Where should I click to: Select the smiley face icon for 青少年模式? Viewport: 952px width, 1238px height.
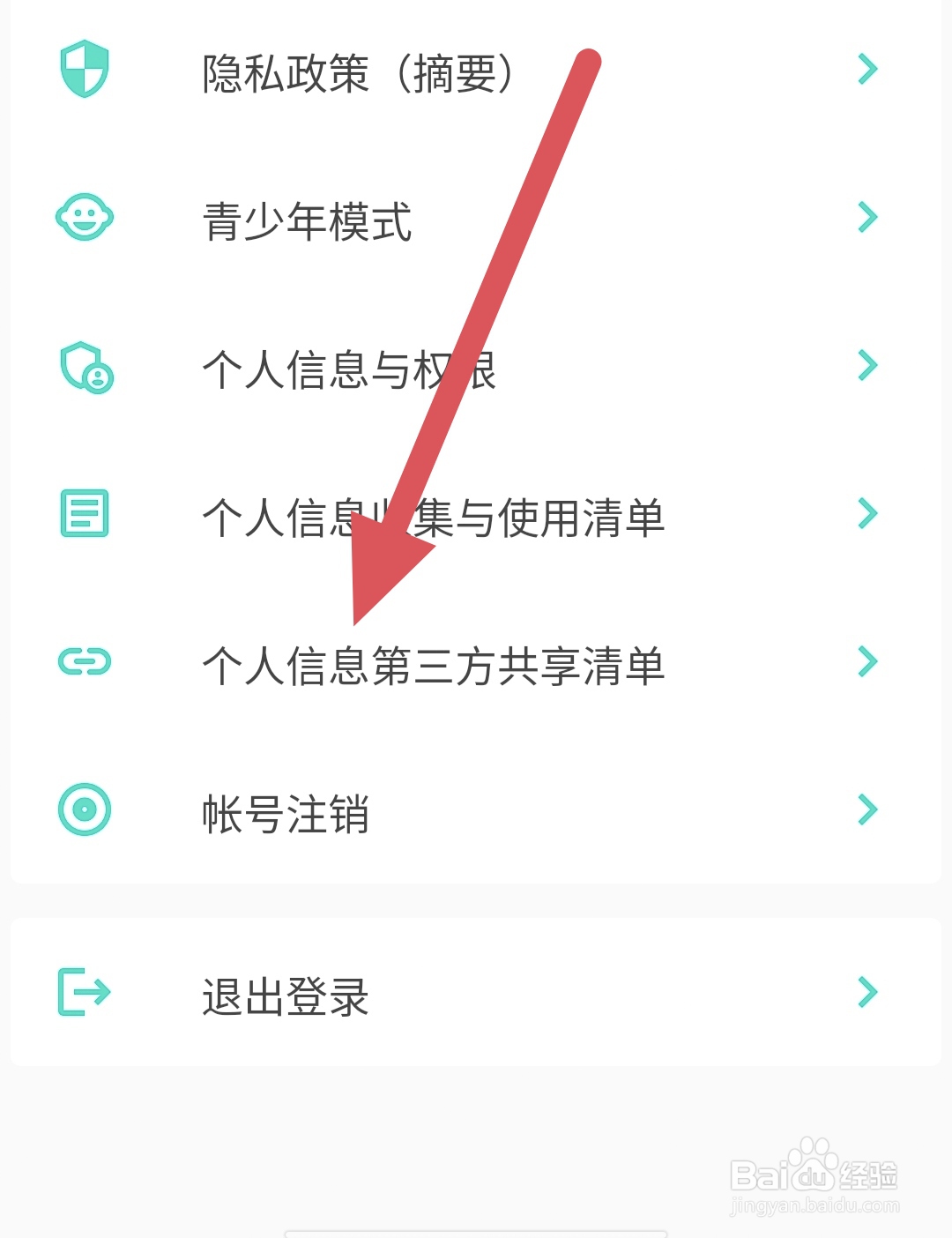coord(84,218)
